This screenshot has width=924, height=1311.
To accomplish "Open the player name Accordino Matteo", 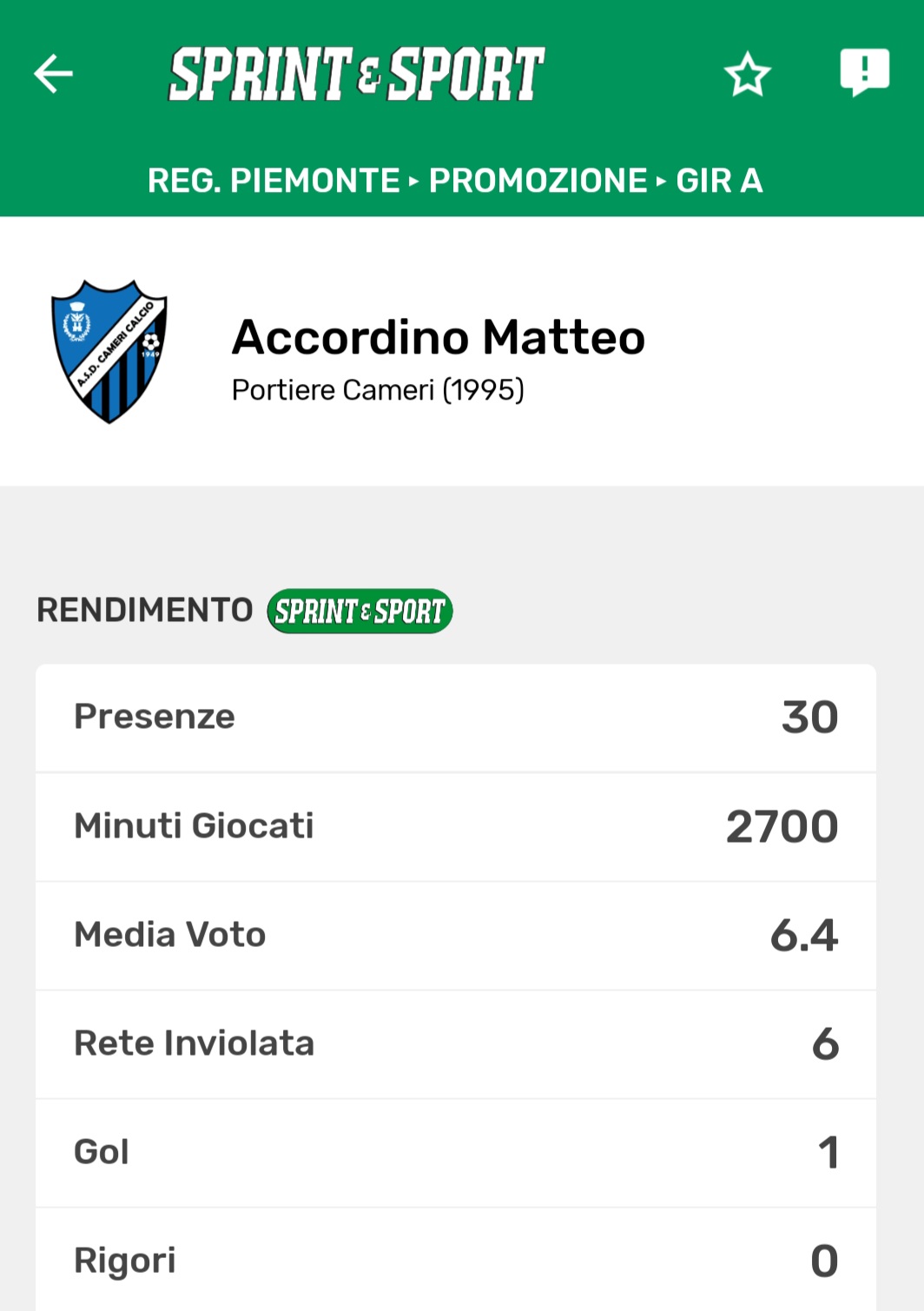I will (x=439, y=337).
